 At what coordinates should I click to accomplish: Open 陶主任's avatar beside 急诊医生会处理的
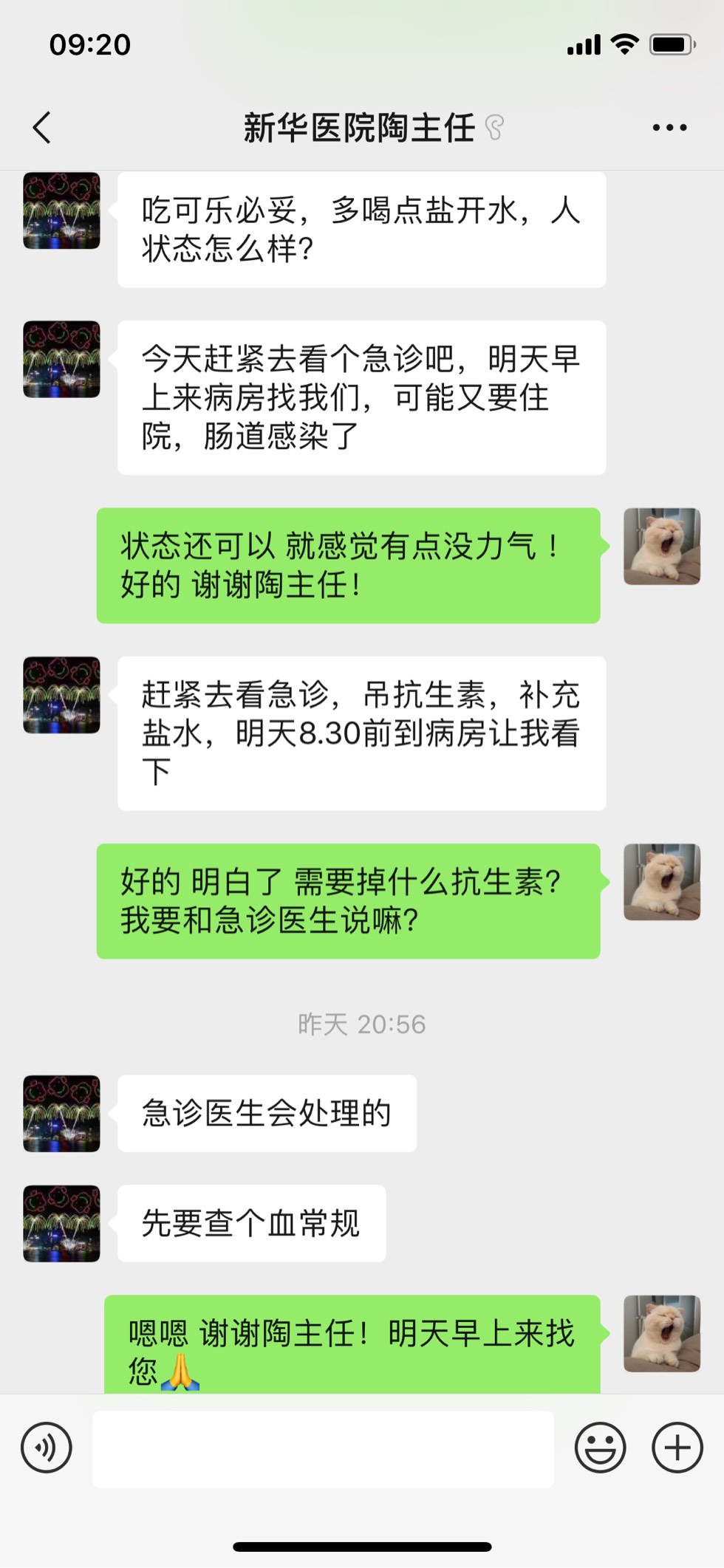click(x=61, y=1114)
